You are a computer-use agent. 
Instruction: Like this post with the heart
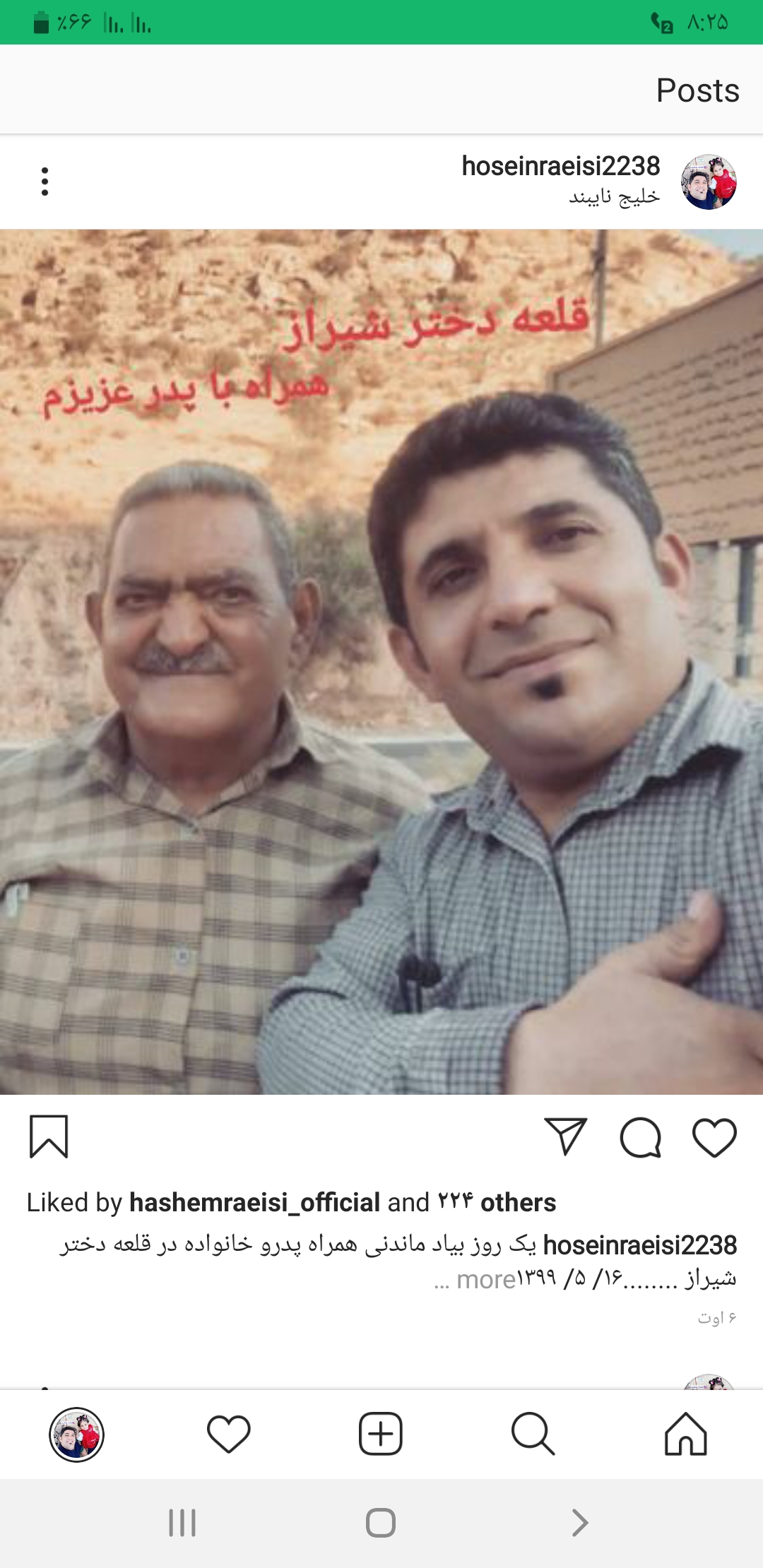click(714, 1138)
